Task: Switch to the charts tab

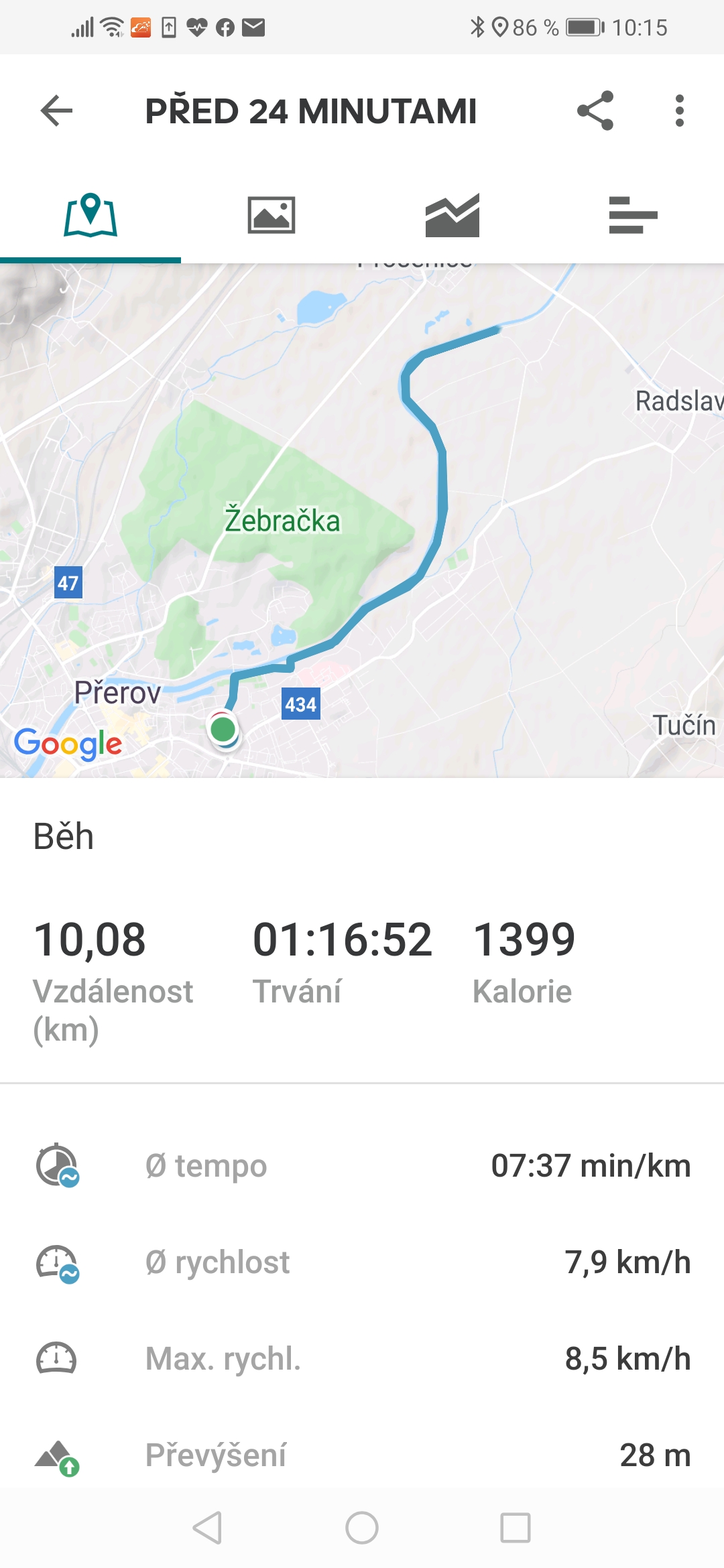Action: [x=452, y=215]
